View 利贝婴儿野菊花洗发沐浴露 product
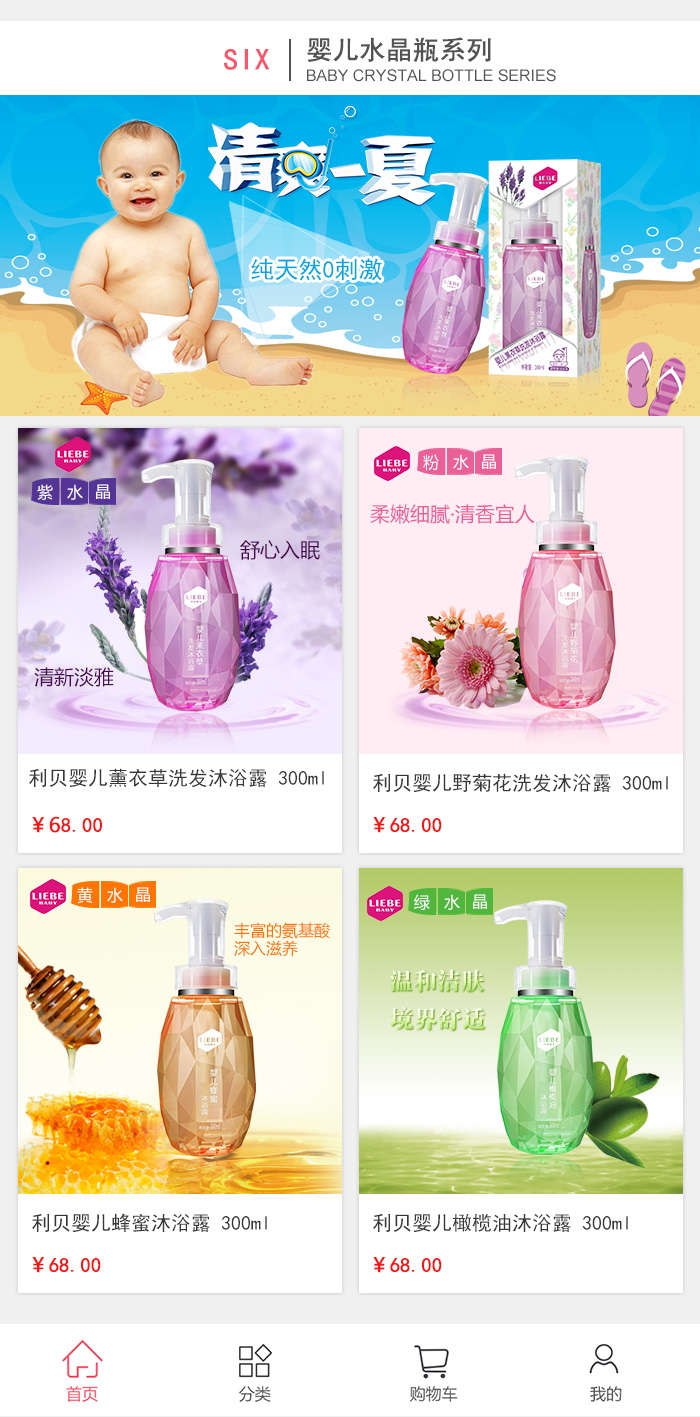Image resolution: width=700 pixels, height=1417 pixels. [x=521, y=640]
